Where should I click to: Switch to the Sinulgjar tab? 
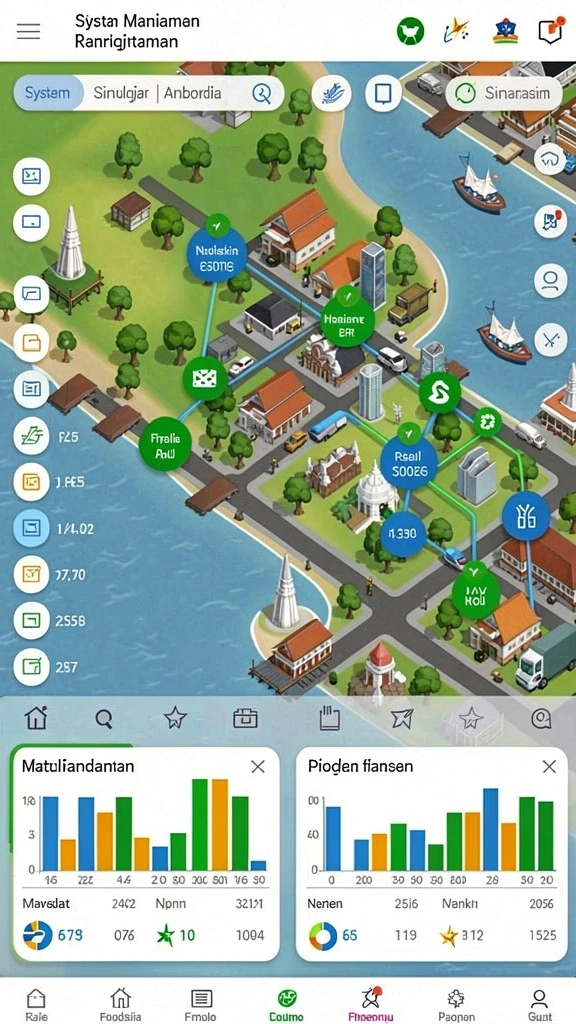(120, 93)
